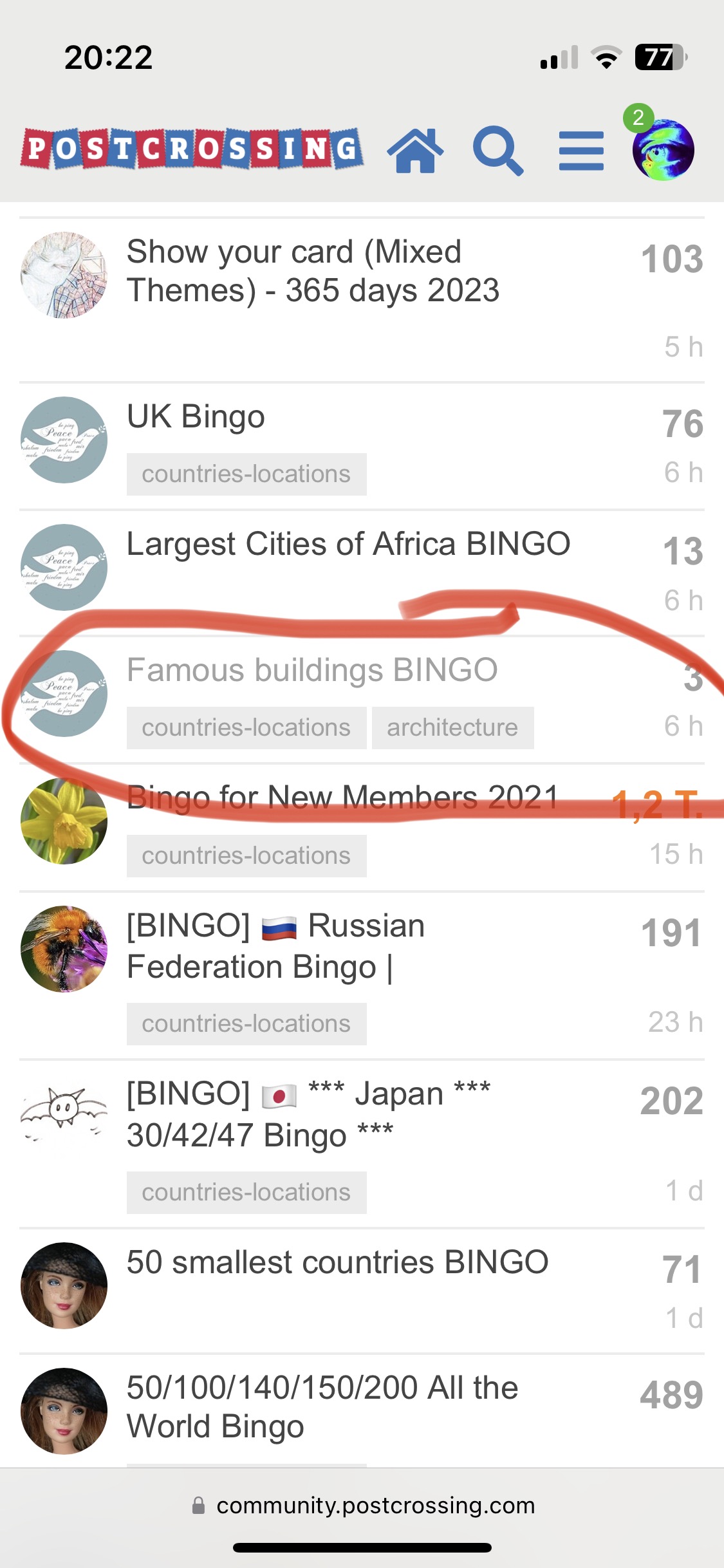Open the UK Bingo topic
Screen dimensions: 724x1568
(x=196, y=417)
